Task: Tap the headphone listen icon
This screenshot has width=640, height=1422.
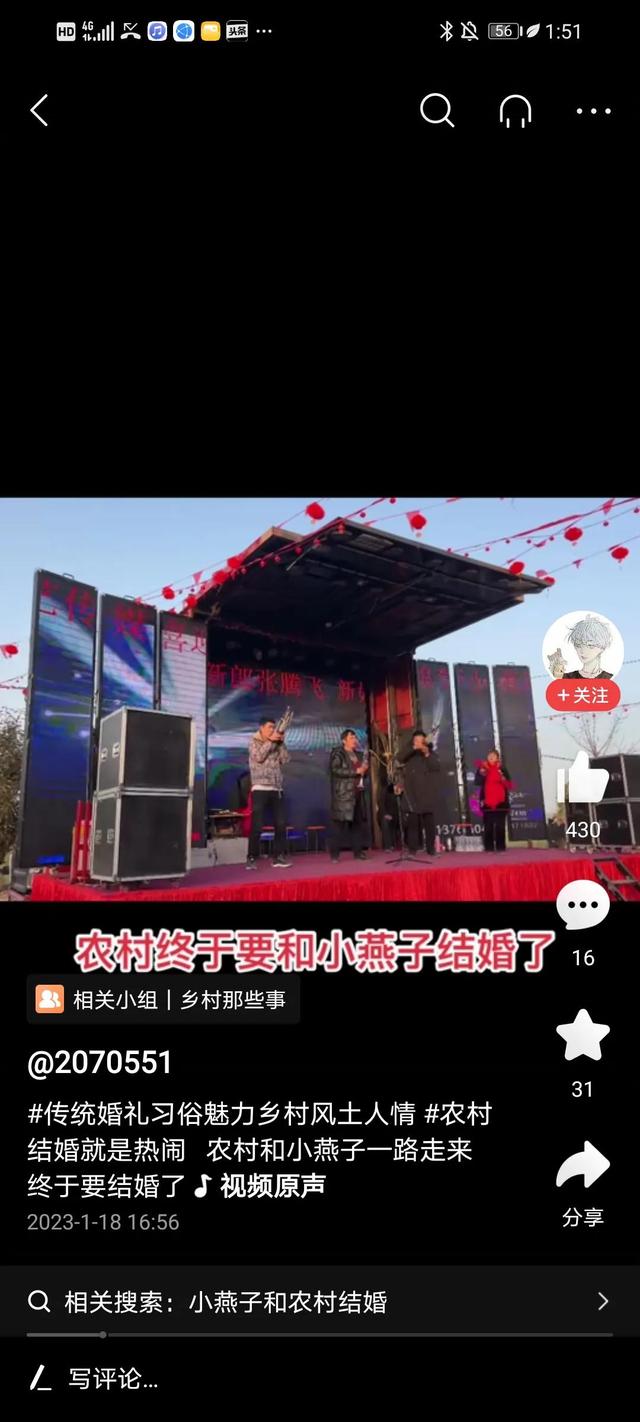Action: [516, 111]
